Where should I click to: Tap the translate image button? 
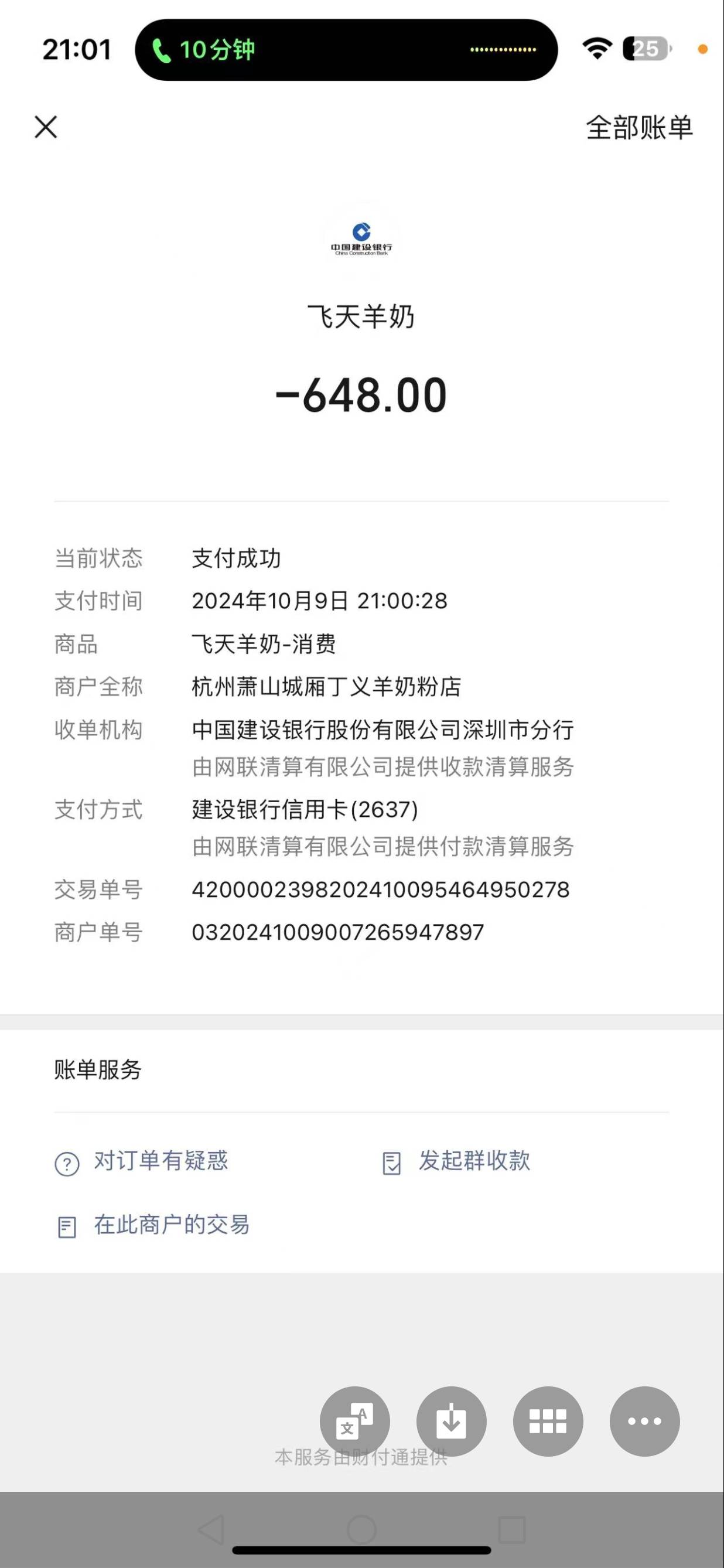[355, 1422]
